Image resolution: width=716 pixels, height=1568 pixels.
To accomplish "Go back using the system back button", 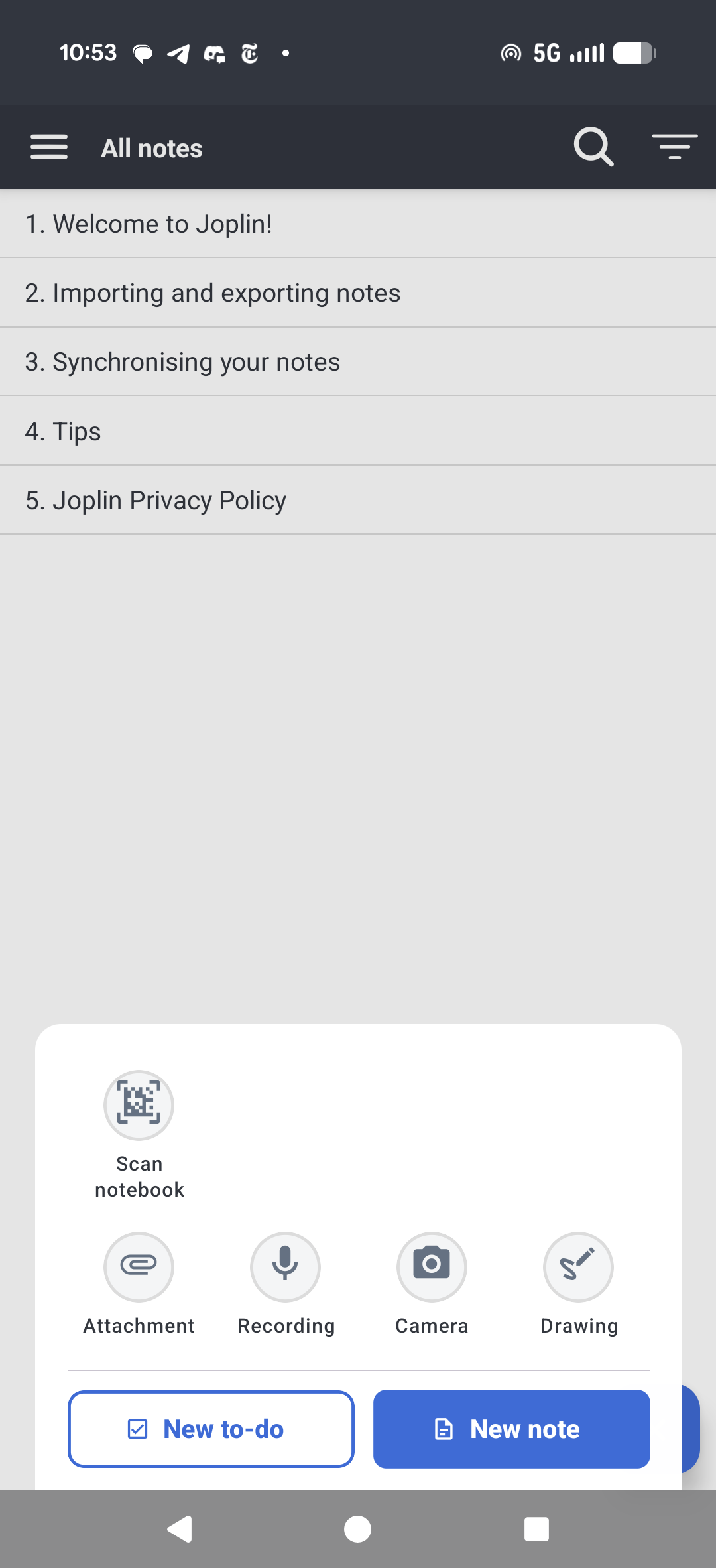I will point(180,1530).
